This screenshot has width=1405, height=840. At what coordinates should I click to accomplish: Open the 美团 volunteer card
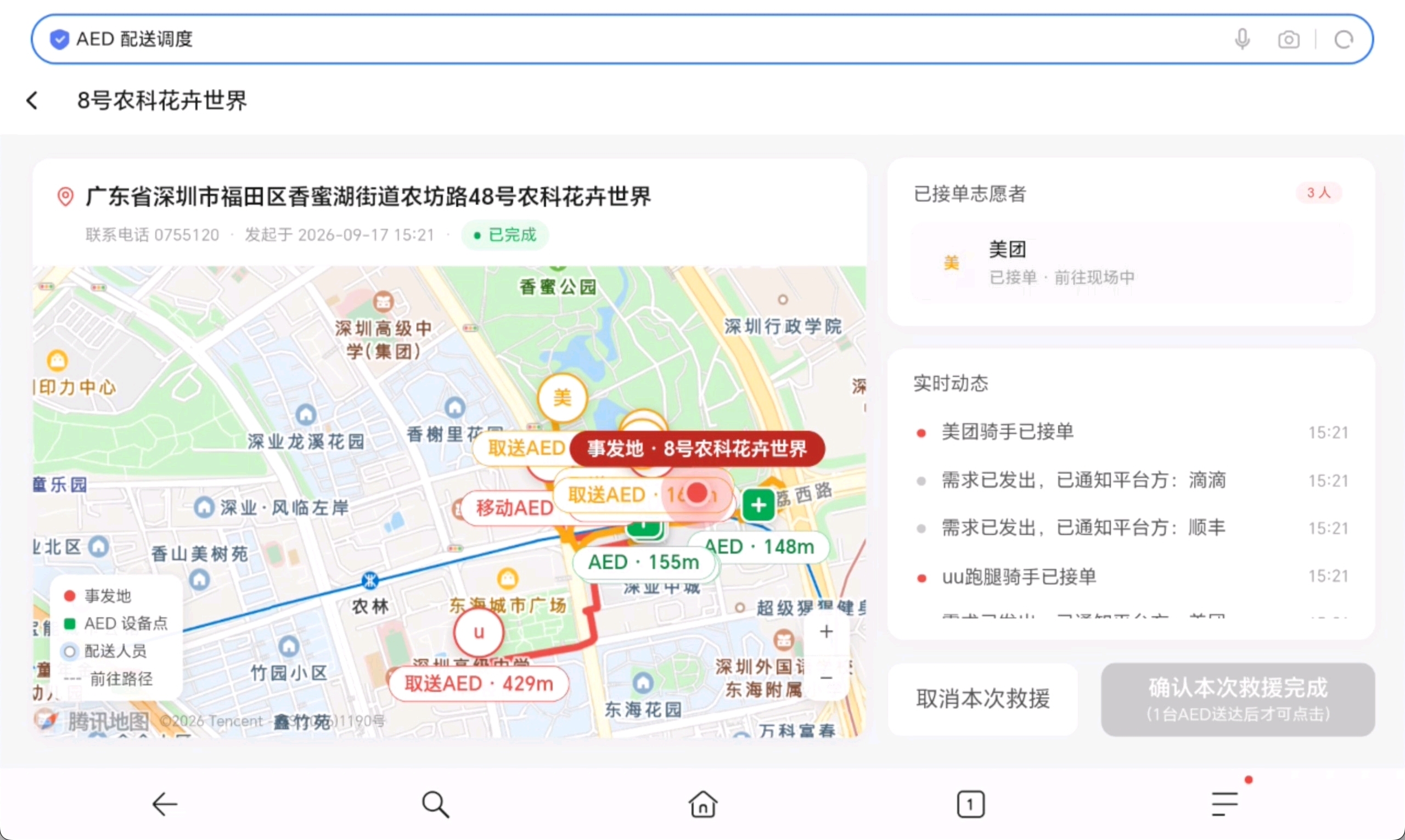(1131, 263)
